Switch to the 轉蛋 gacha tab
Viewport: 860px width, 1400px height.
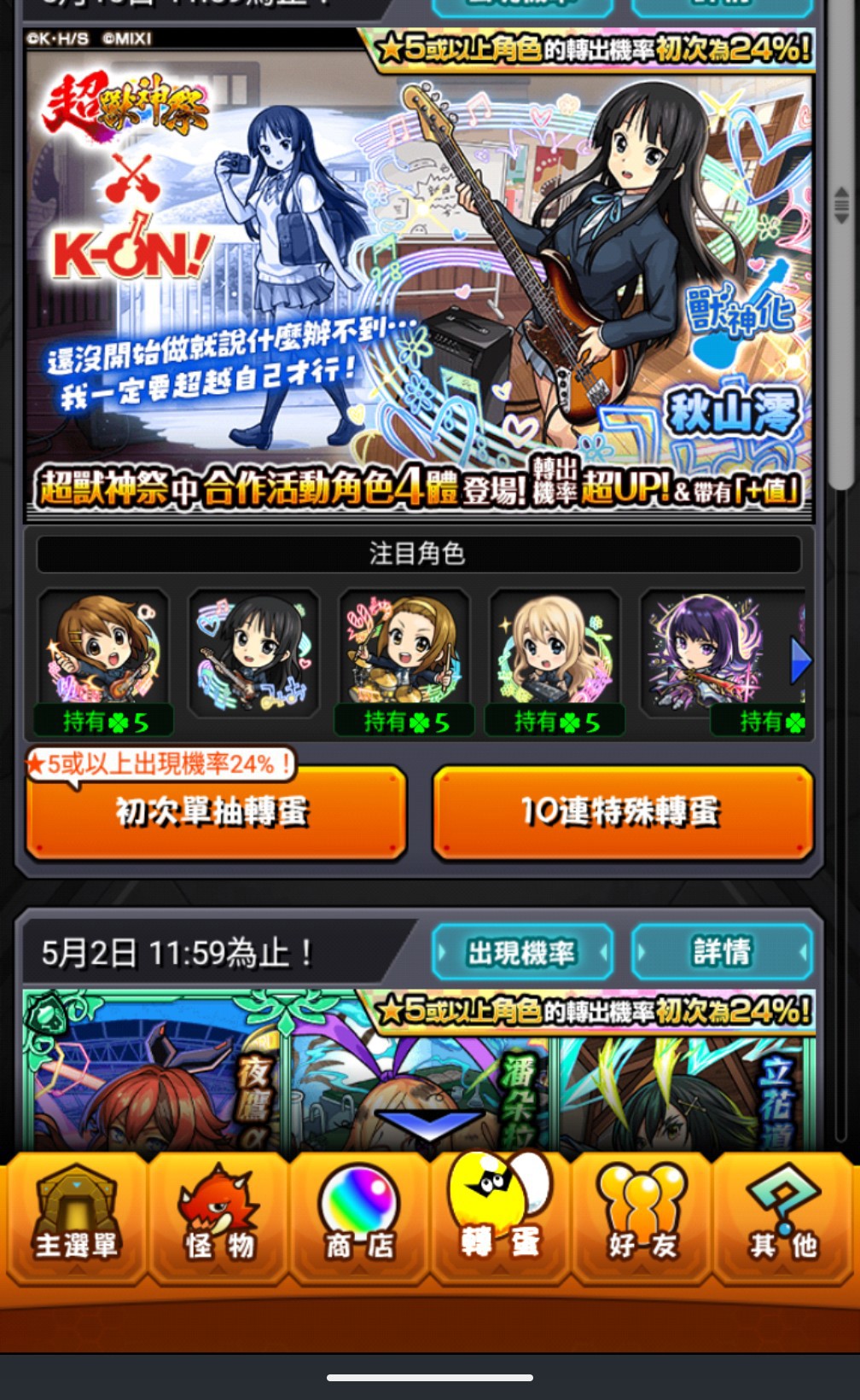coord(501,1216)
